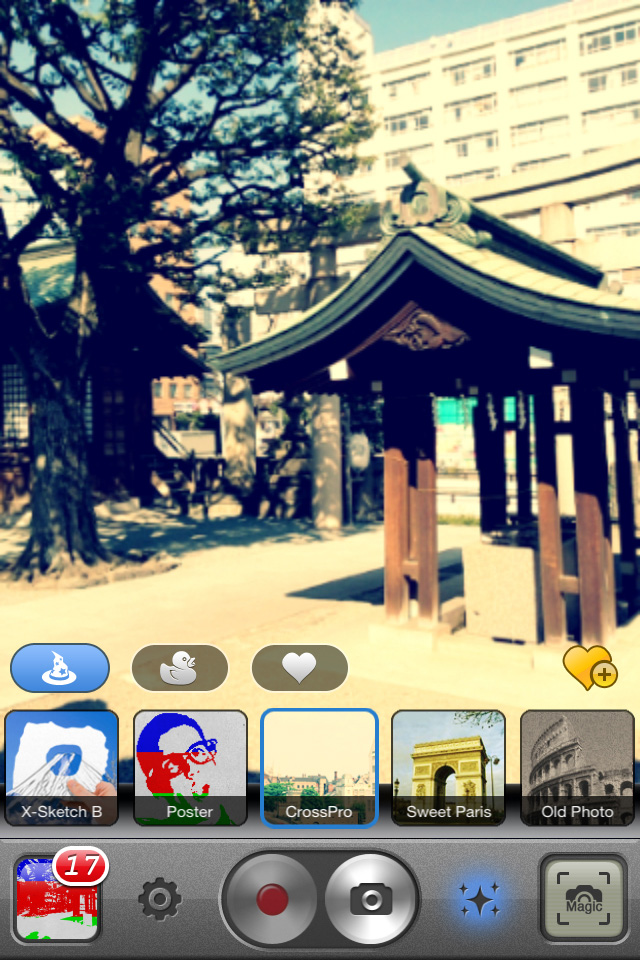Select the wizard hat effects tab

(x=60, y=668)
